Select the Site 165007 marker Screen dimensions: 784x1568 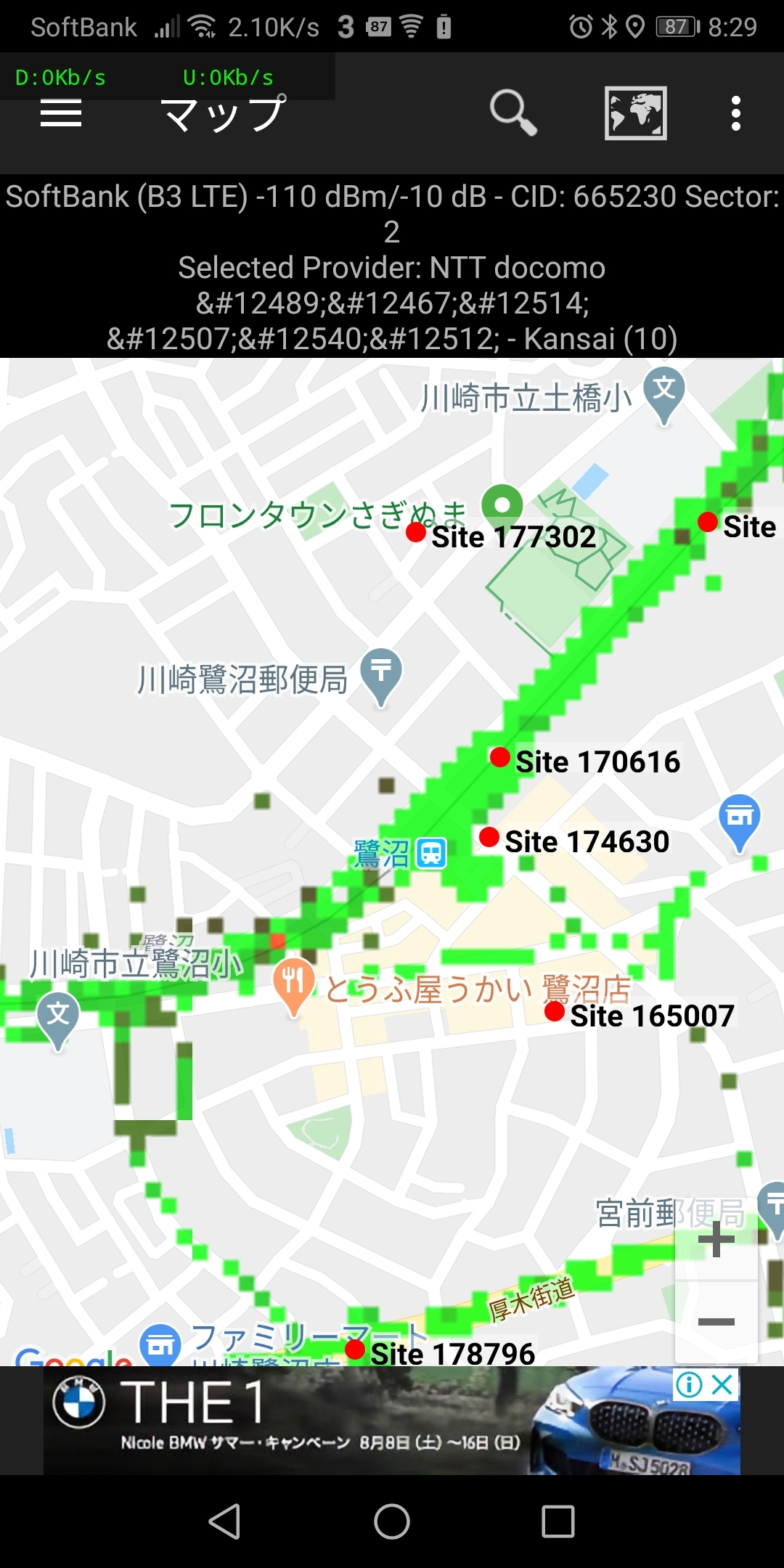click(555, 1011)
